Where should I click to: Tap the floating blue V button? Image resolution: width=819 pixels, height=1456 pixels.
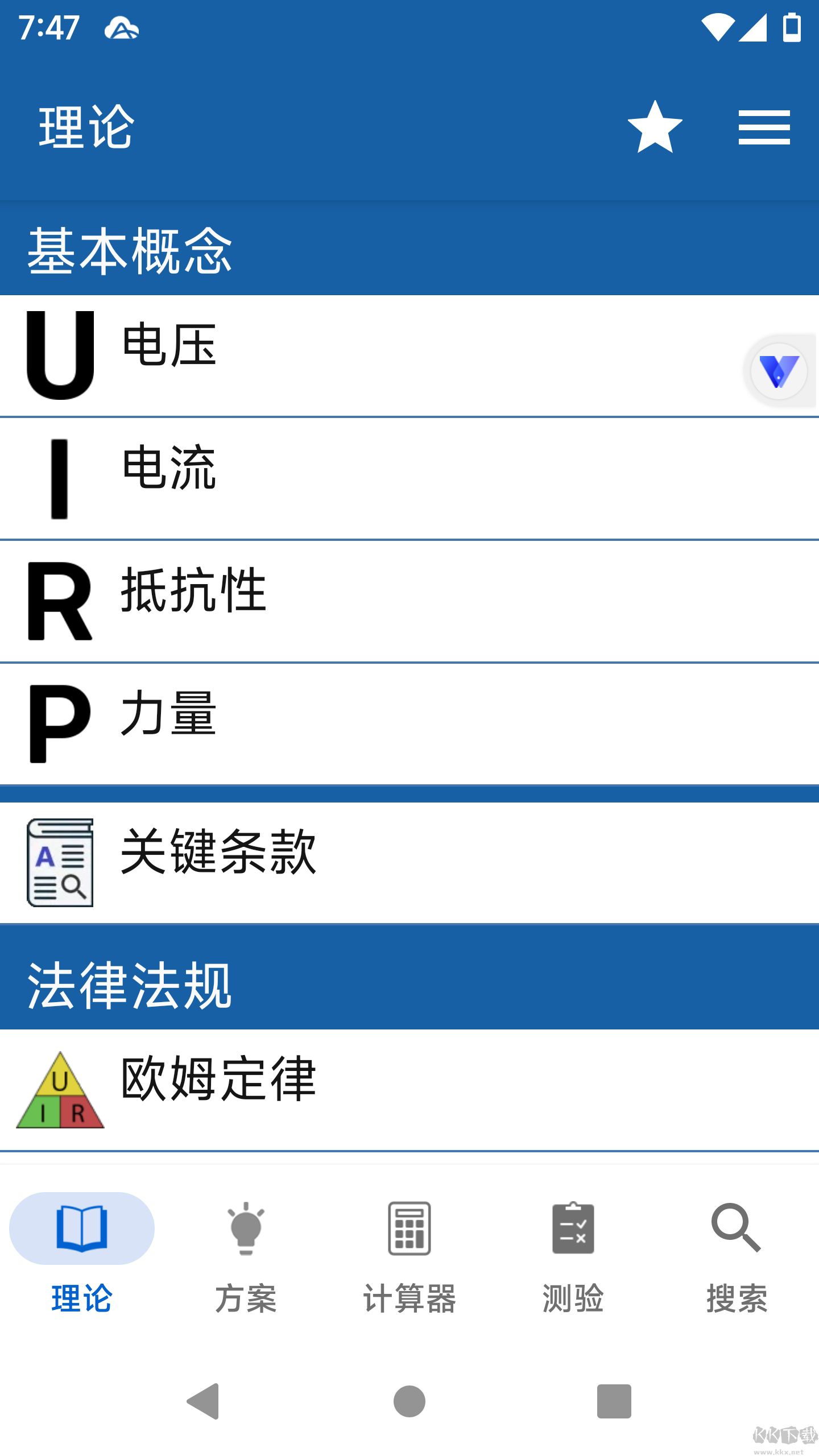(x=779, y=371)
